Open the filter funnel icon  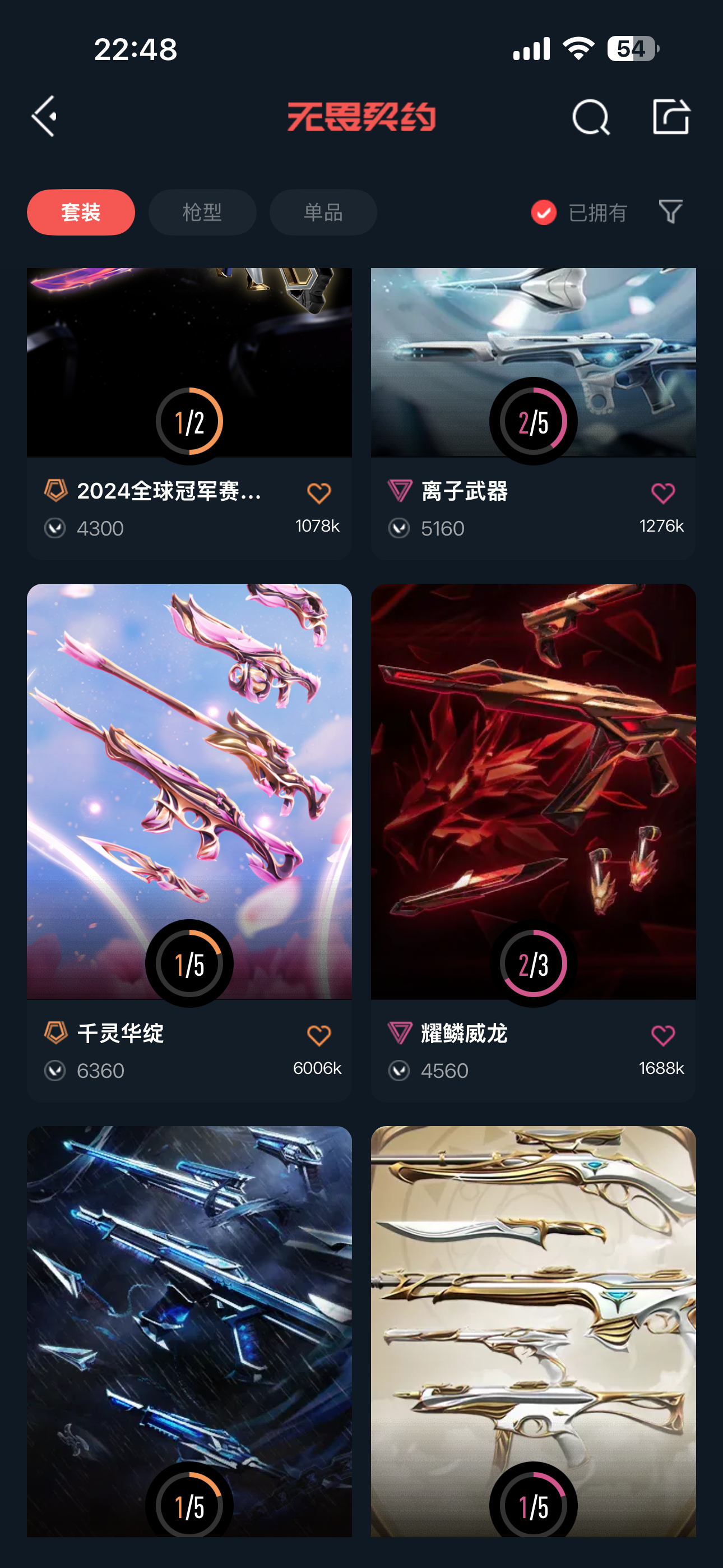pos(671,212)
